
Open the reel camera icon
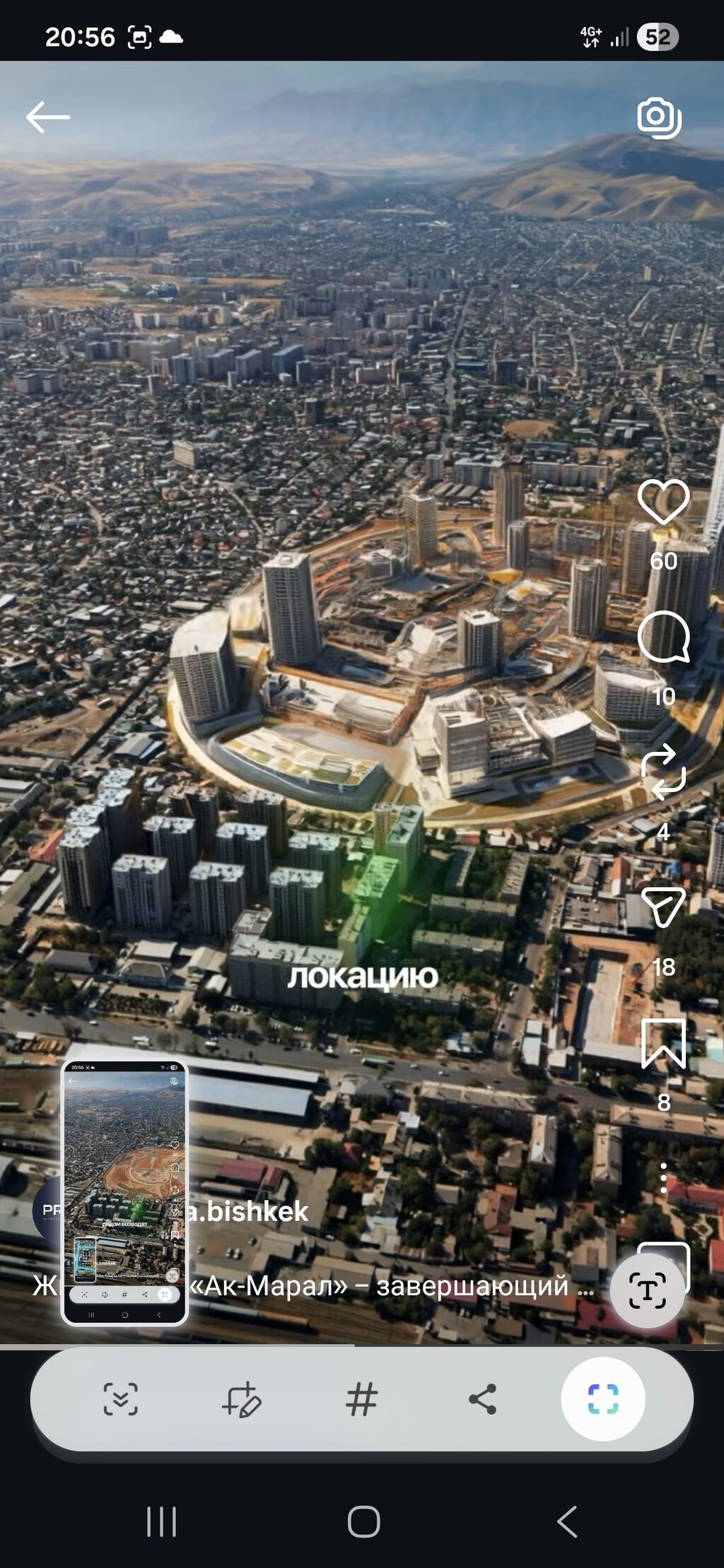click(x=659, y=117)
